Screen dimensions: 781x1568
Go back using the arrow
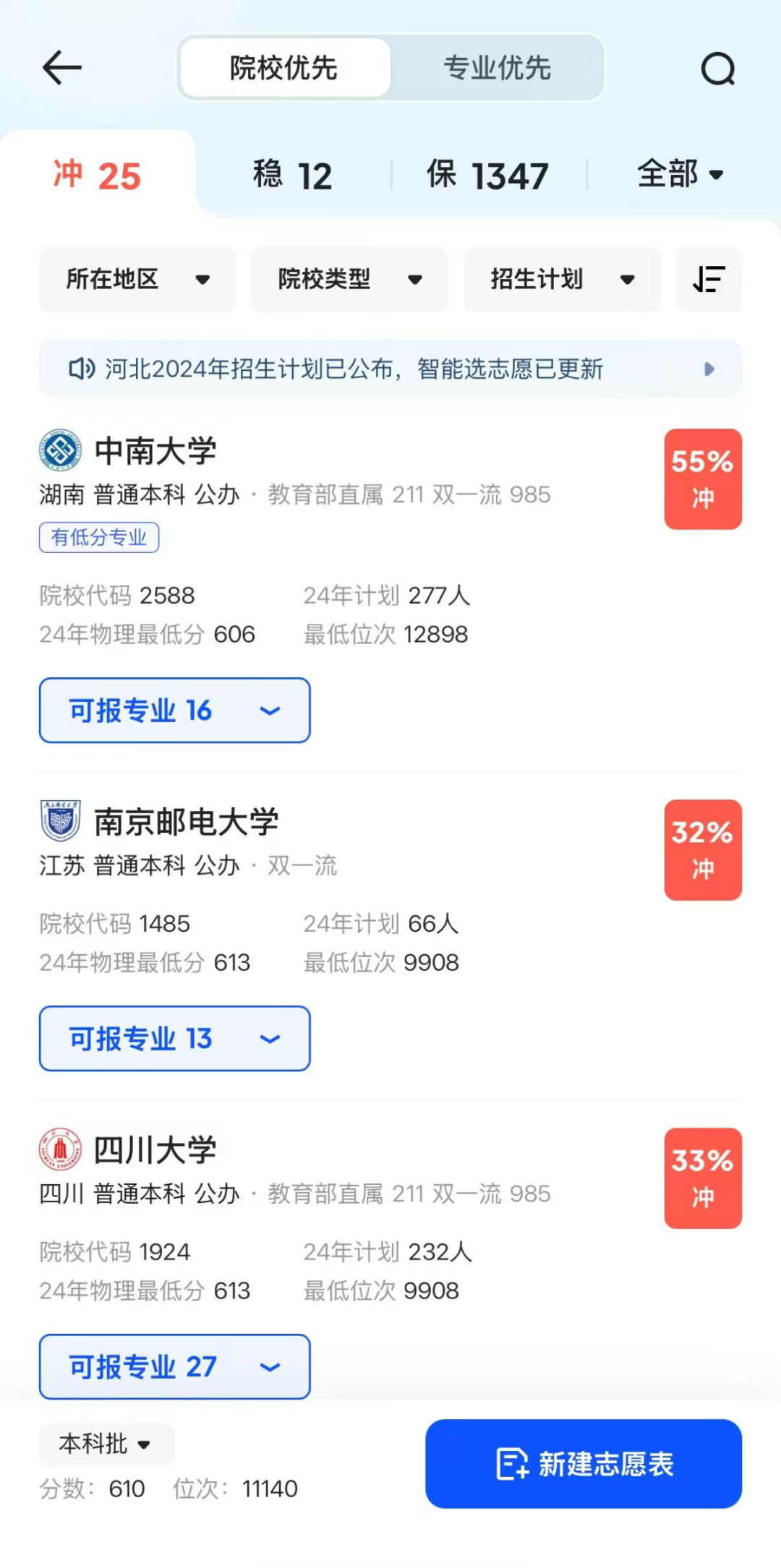pos(61,68)
